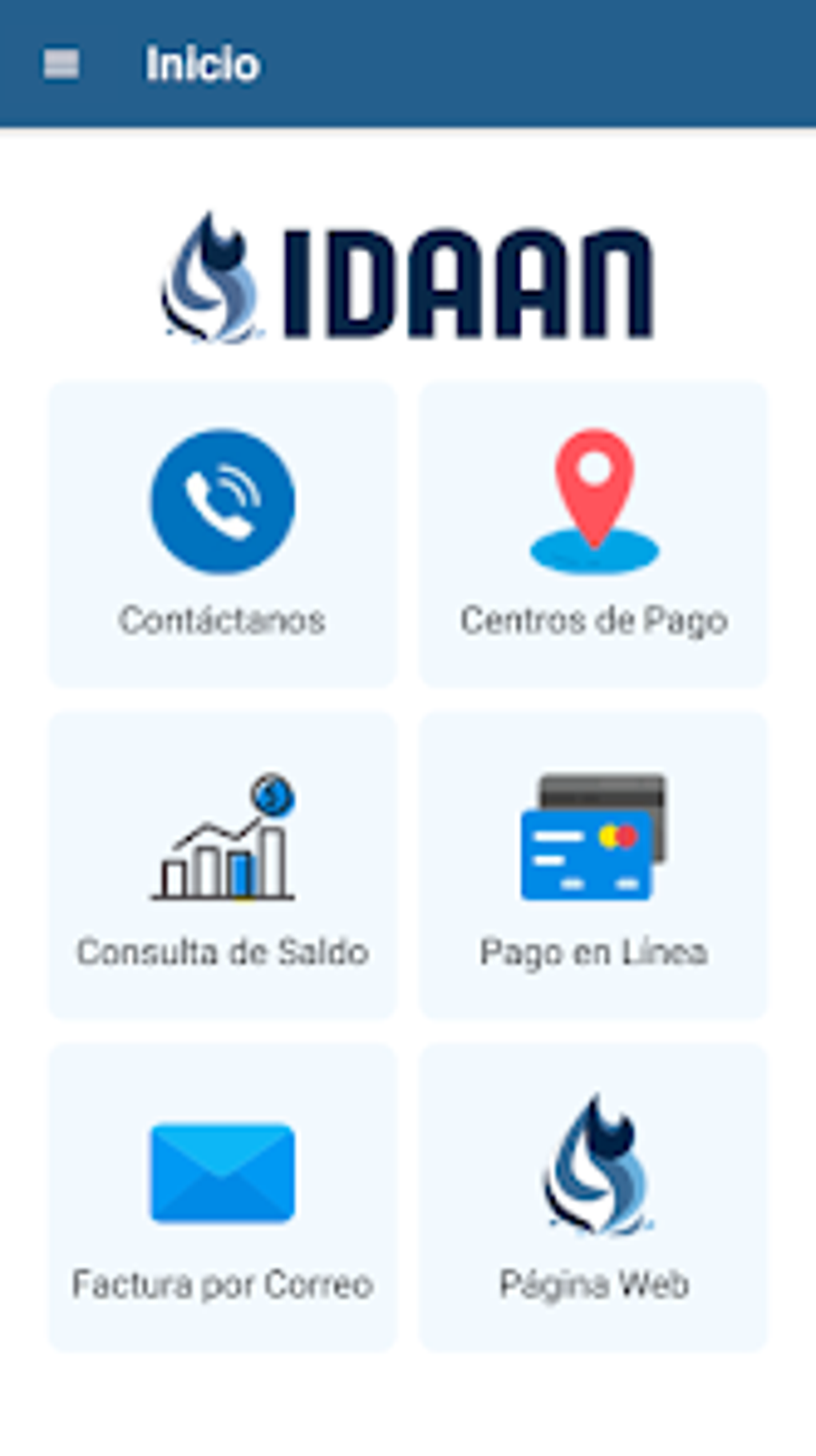
Task: Visit the Página Web tile
Action: point(594,1197)
